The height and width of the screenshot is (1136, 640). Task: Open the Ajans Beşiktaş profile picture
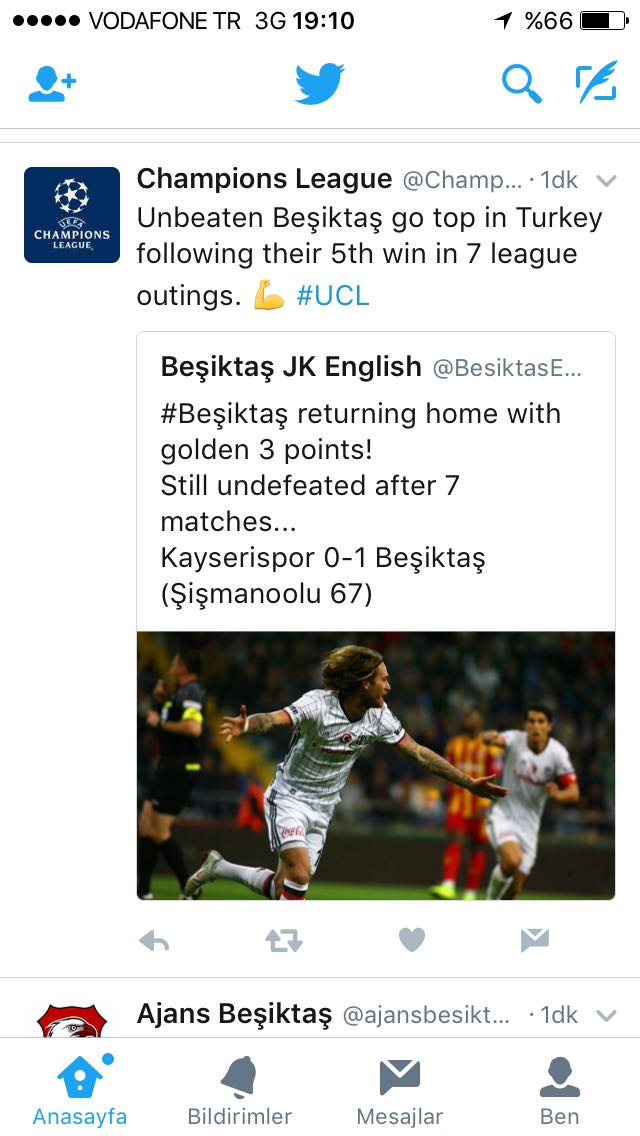click(x=72, y=1020)
